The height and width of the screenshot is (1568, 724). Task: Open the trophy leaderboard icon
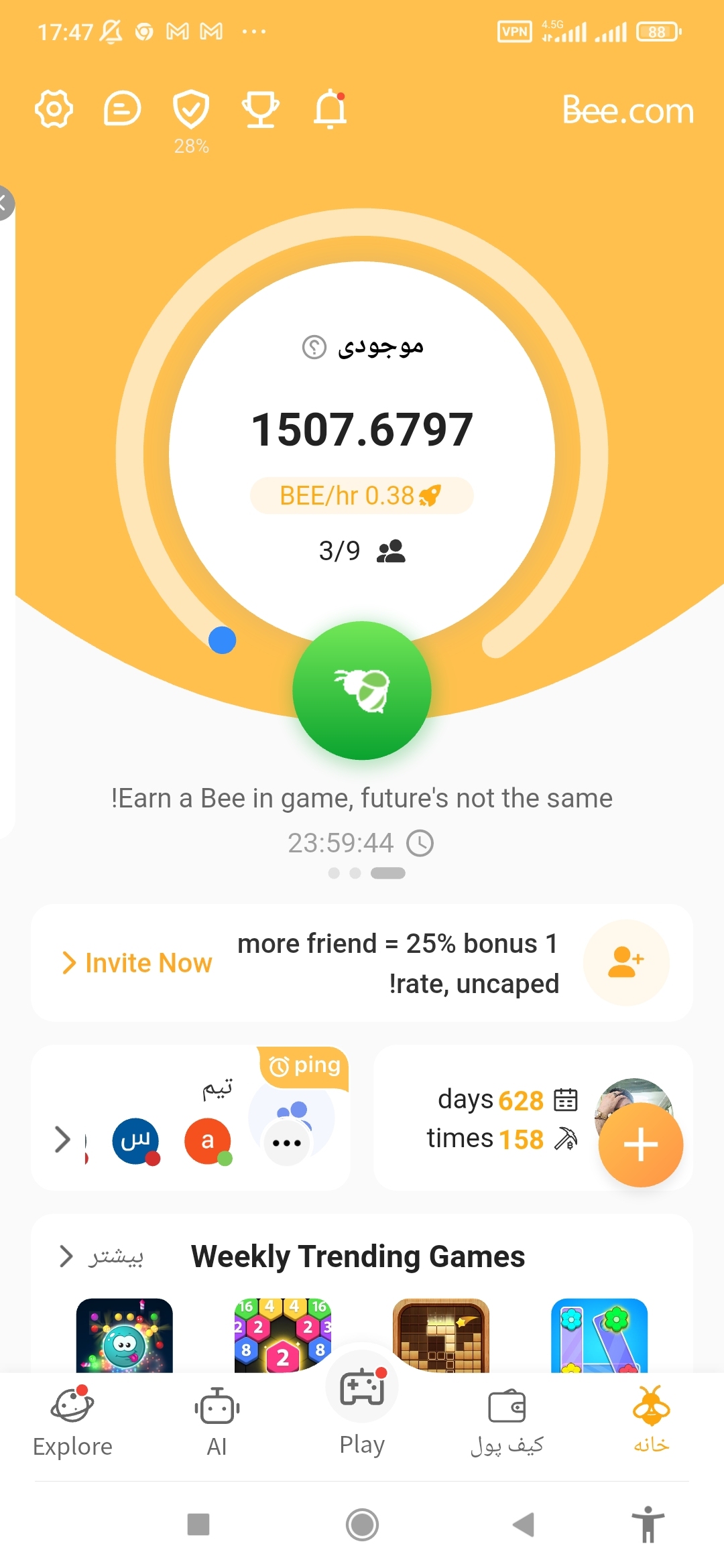coord(260,109)
